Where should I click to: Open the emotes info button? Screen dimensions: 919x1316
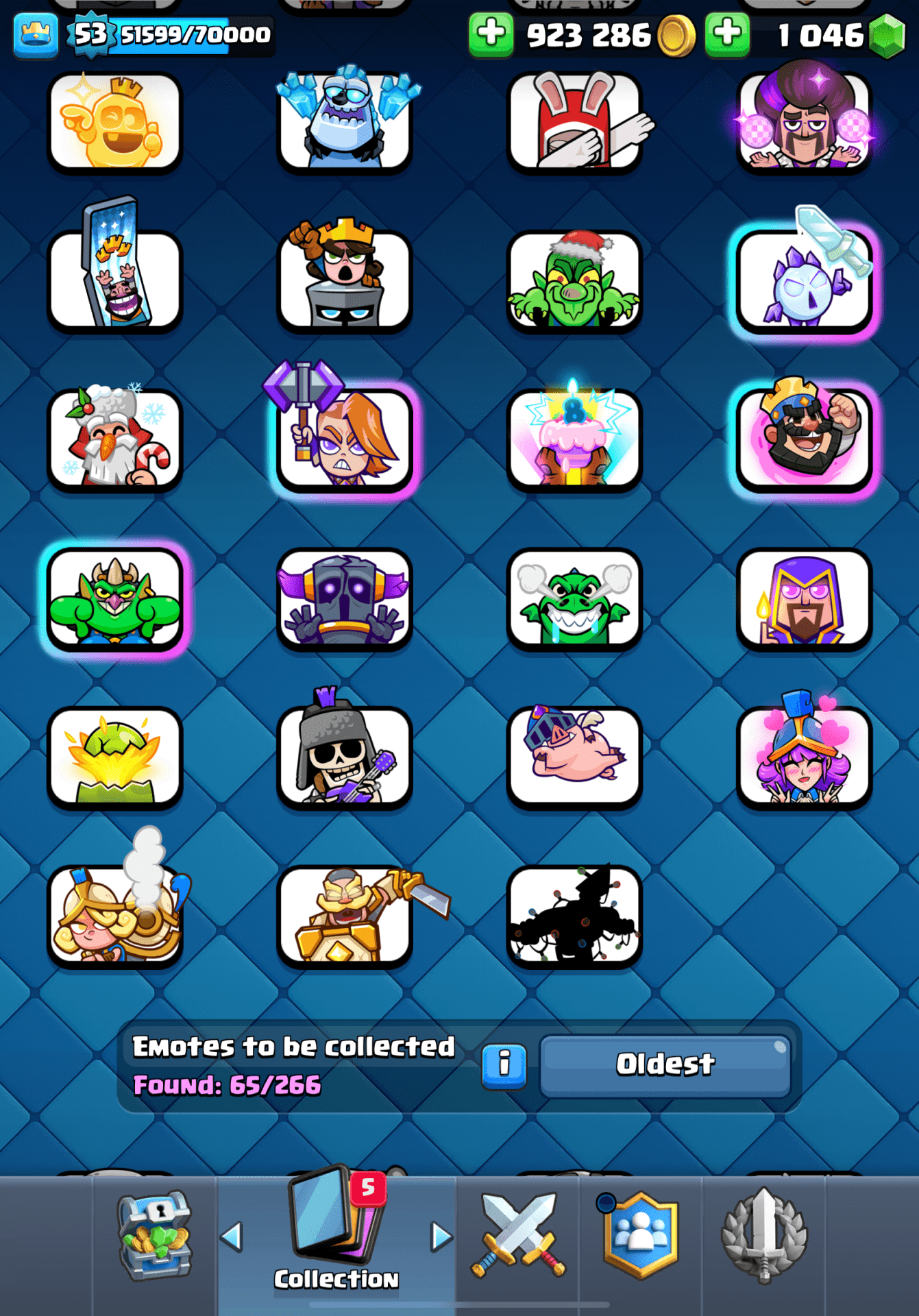(x=504, y=1066)
